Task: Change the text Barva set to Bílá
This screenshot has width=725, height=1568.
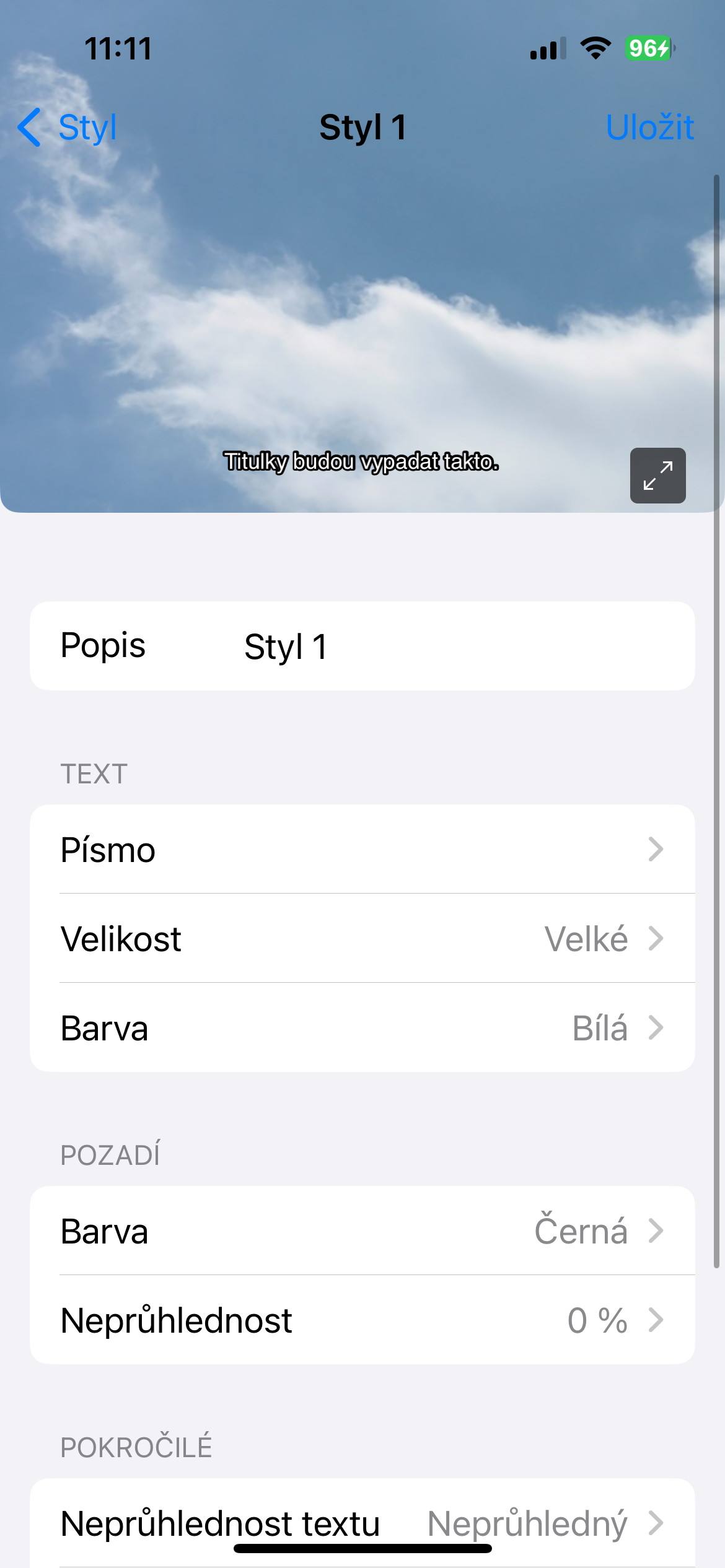Action: pos(362,1028)
